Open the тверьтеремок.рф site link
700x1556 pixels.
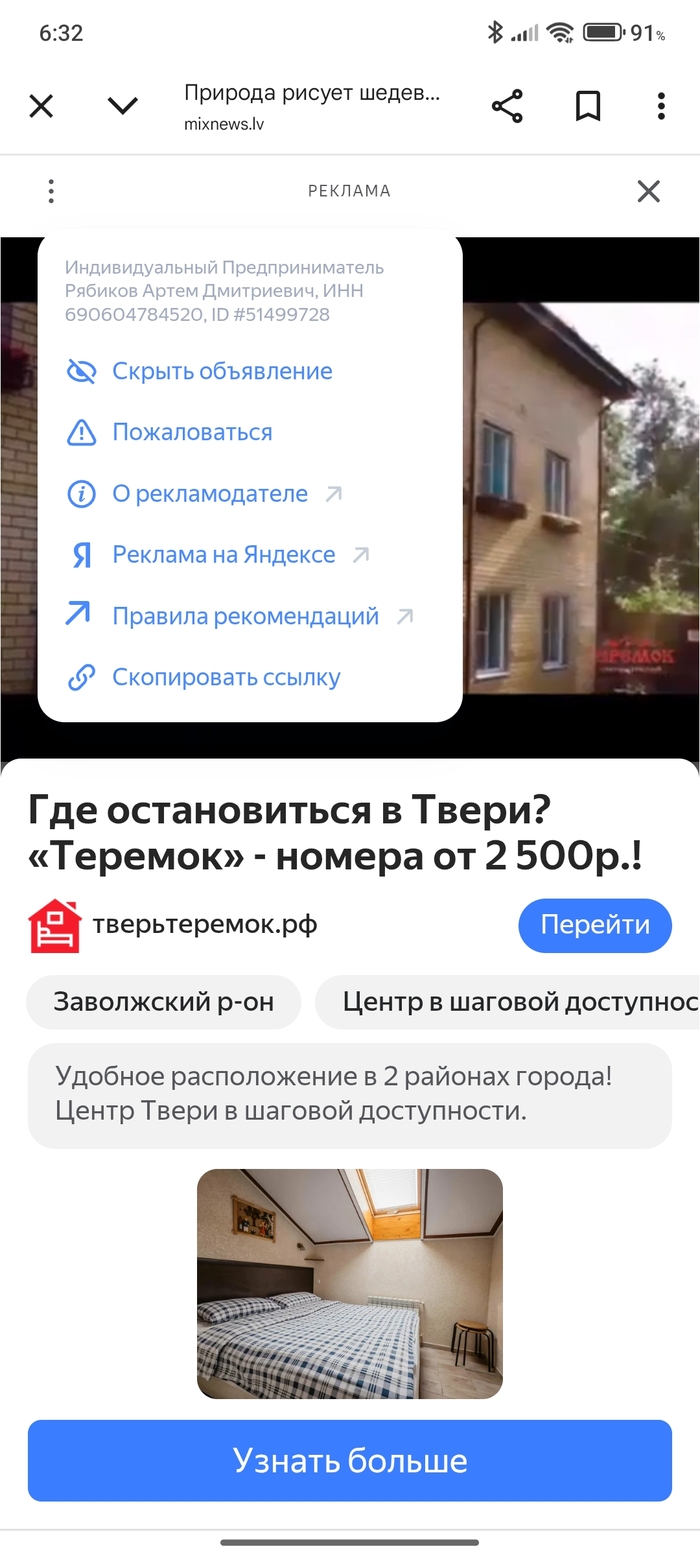click(x=205, y=925)
